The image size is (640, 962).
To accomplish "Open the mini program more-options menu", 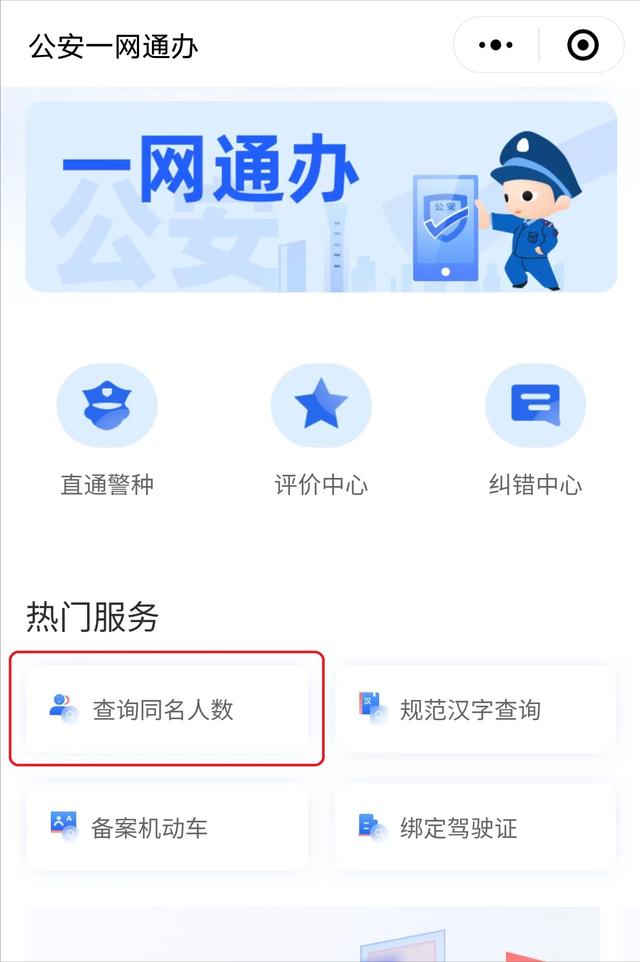I will click(496, 46).
